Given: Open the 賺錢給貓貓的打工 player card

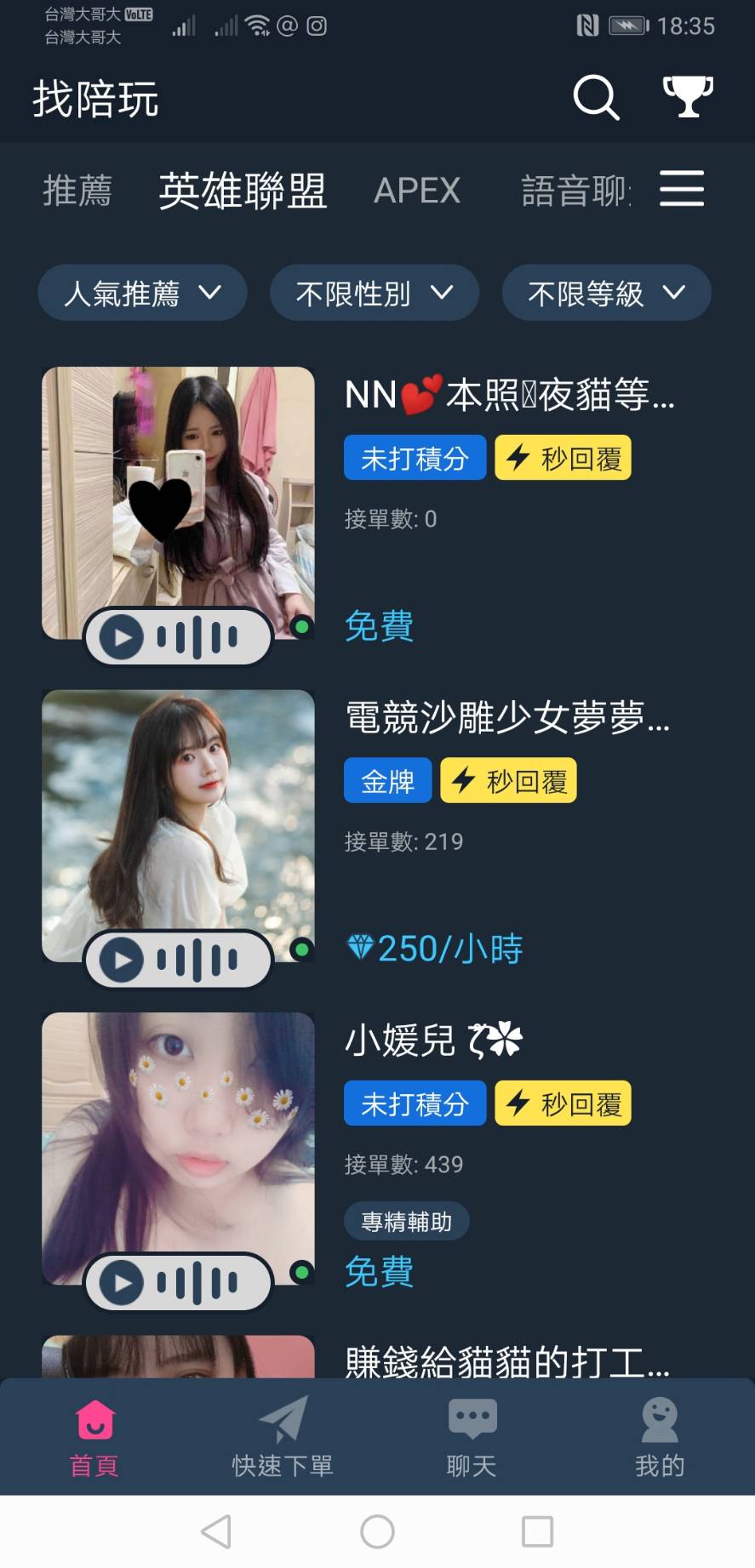Looking at the screenshot, I should pos(507,1361).
